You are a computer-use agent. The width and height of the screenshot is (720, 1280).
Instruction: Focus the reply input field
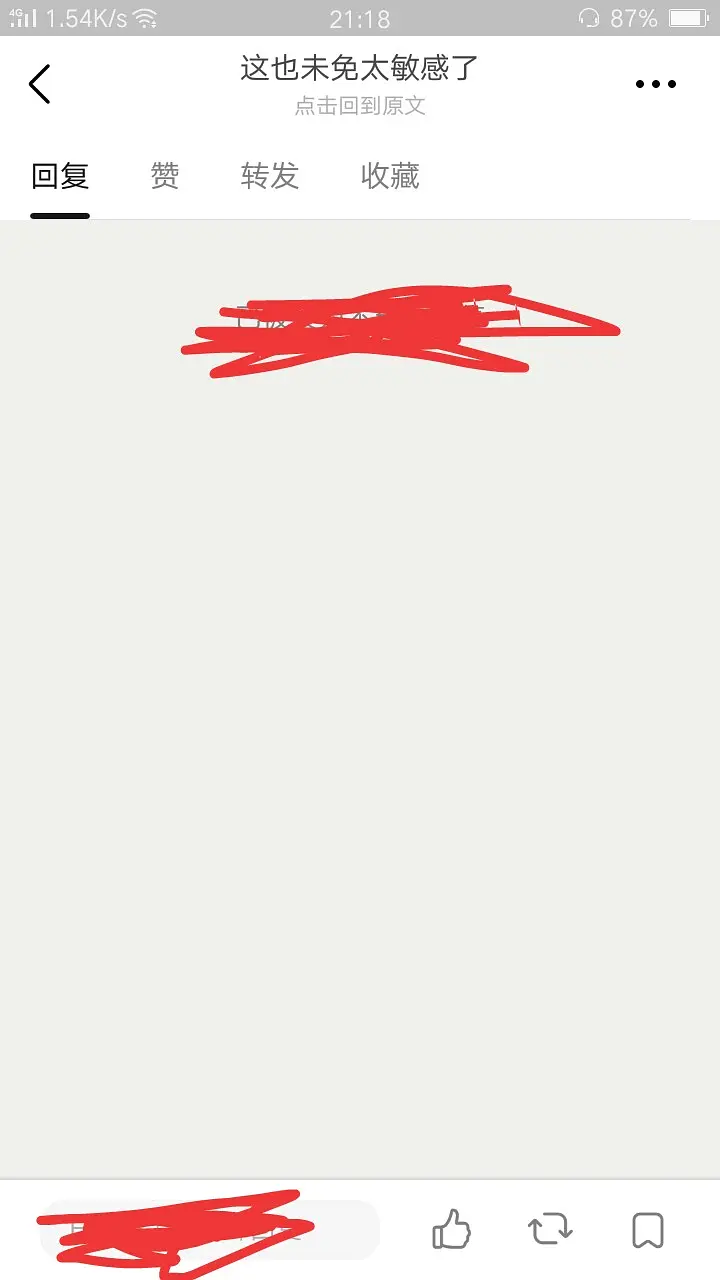[210, 1230]
